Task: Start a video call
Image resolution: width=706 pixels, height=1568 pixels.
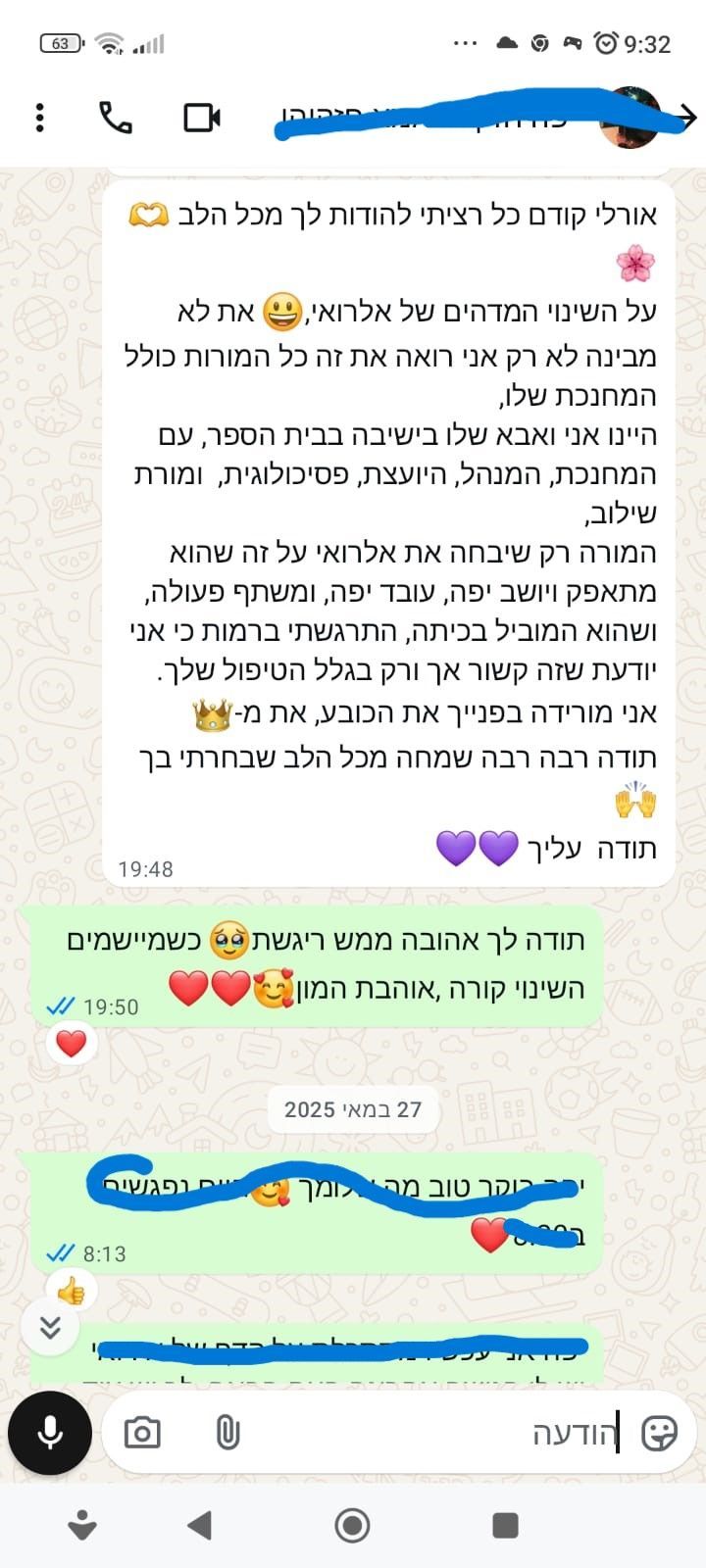Action: [202, 118]
